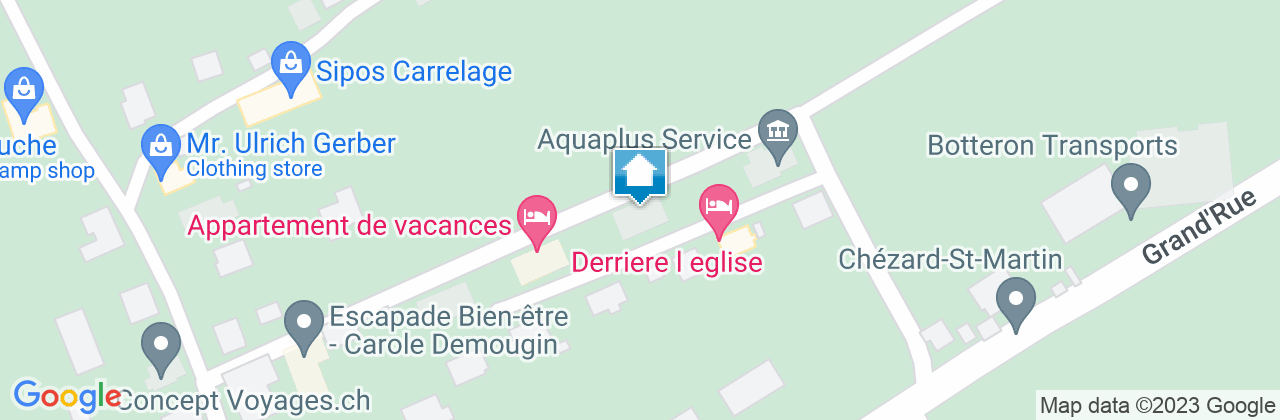Open the Chézard-St-Martin location pin
This screenshot has width=1280, height=420.
(1017, 300)
